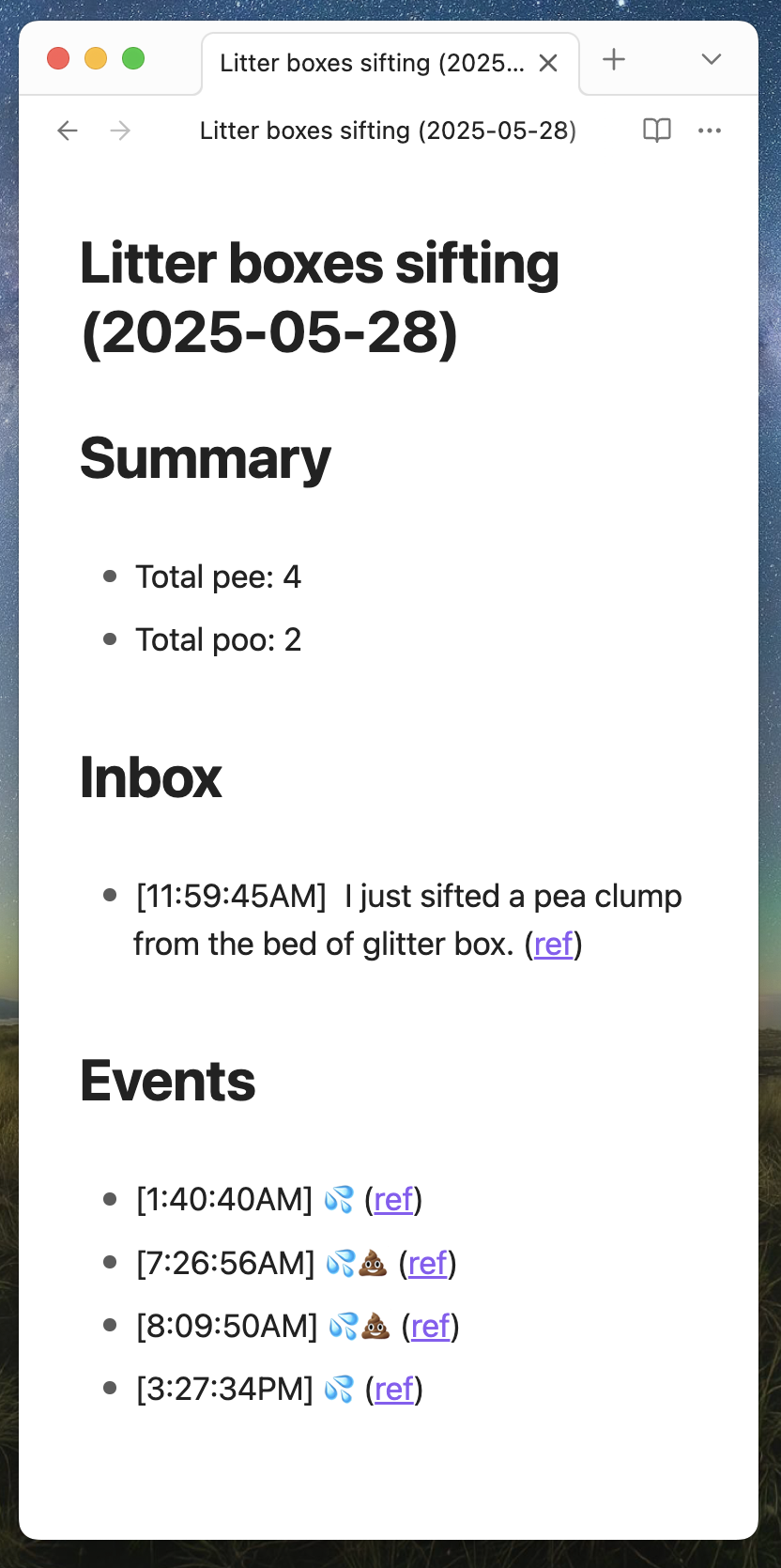781x1568 pixels.
Task: Tap ref link for the 8:09:50AM event
Action: pos(430,1326)
